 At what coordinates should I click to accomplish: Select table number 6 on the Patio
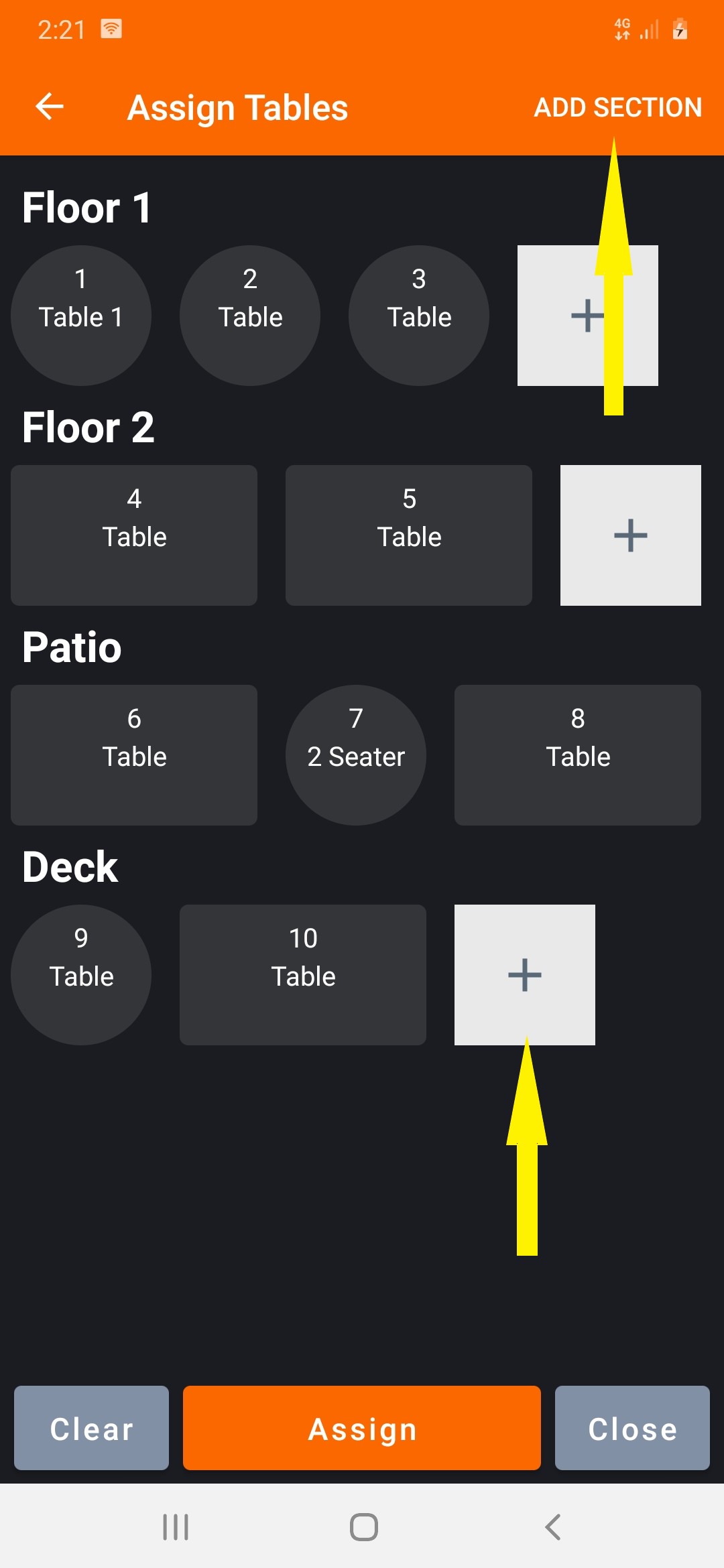point(134,755)
